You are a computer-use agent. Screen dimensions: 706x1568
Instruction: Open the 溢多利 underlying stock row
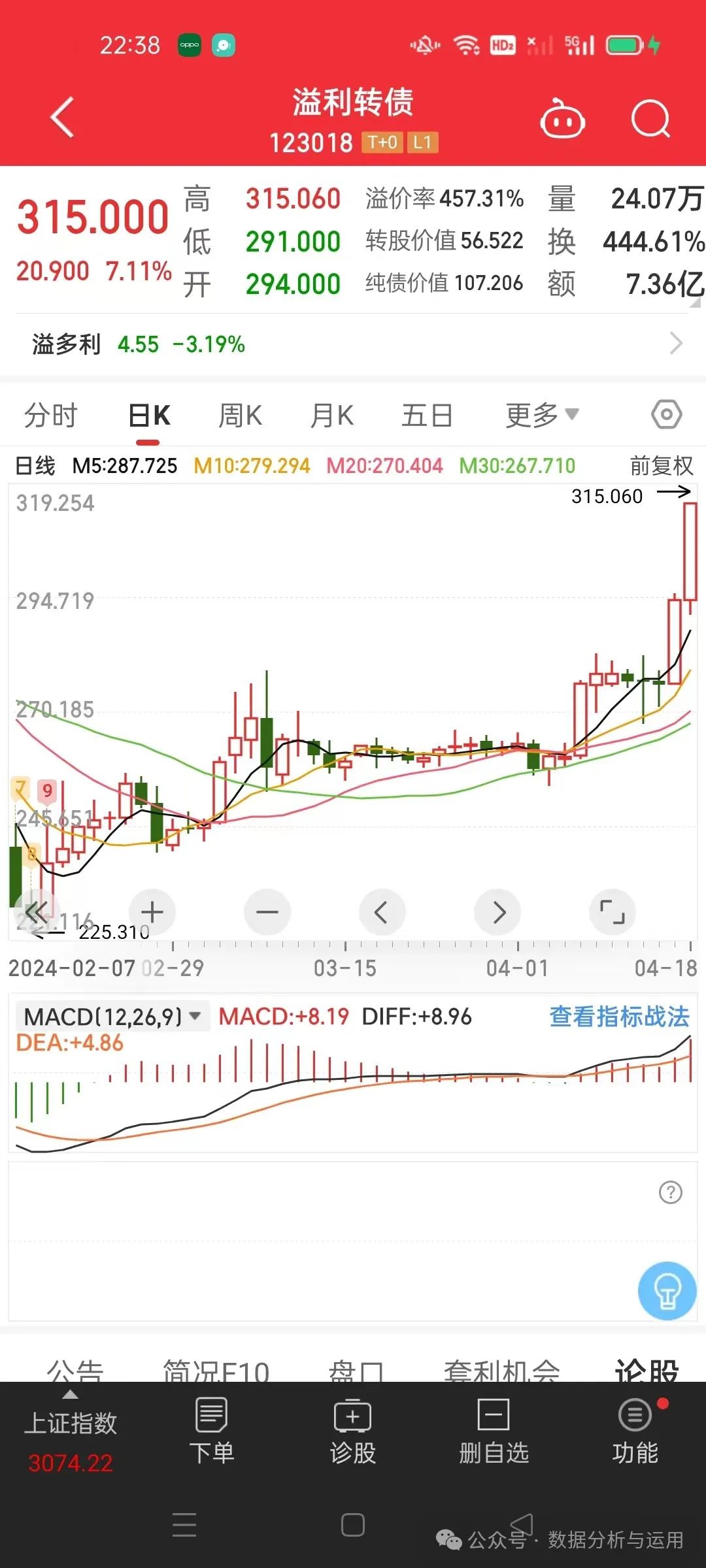(353, 344)
